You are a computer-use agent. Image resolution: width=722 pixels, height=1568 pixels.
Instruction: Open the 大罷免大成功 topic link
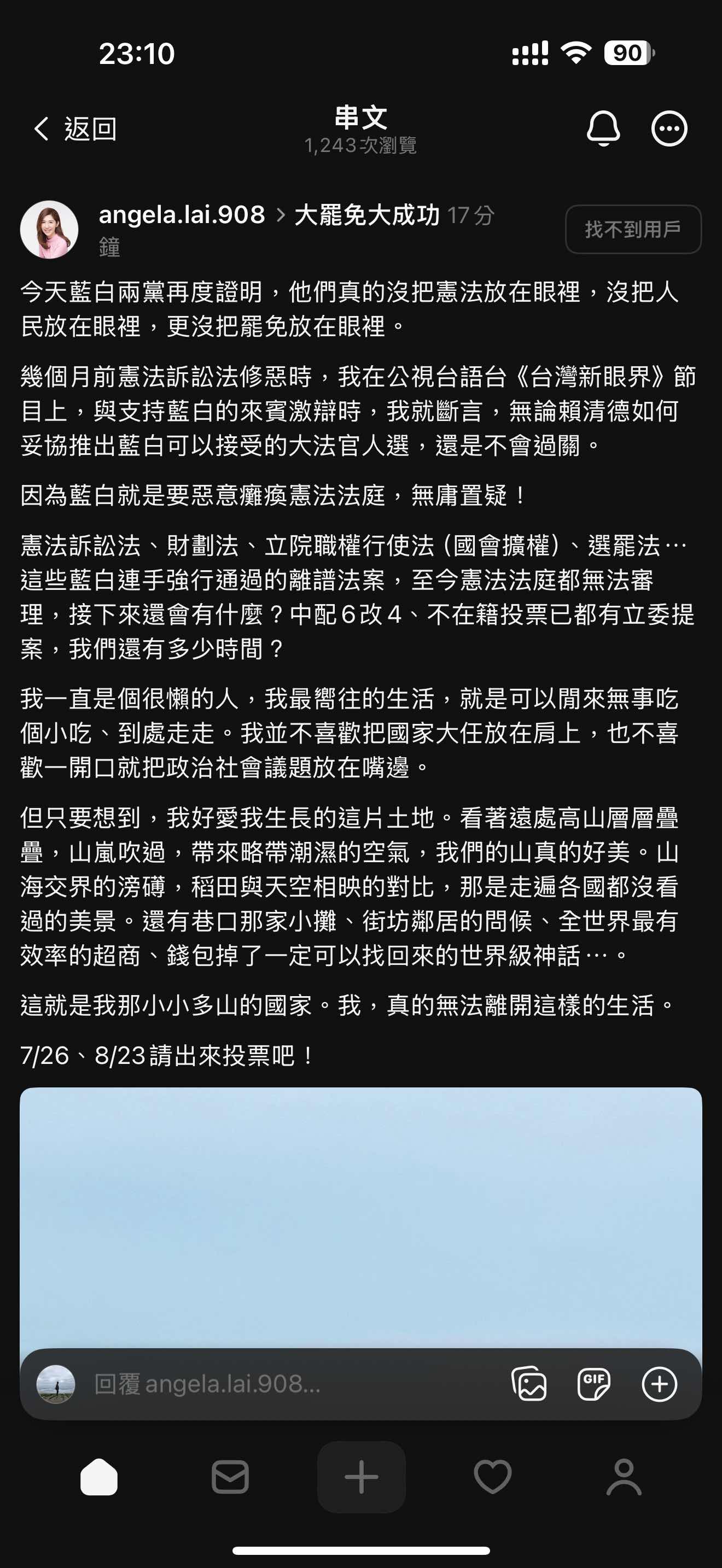366,215
